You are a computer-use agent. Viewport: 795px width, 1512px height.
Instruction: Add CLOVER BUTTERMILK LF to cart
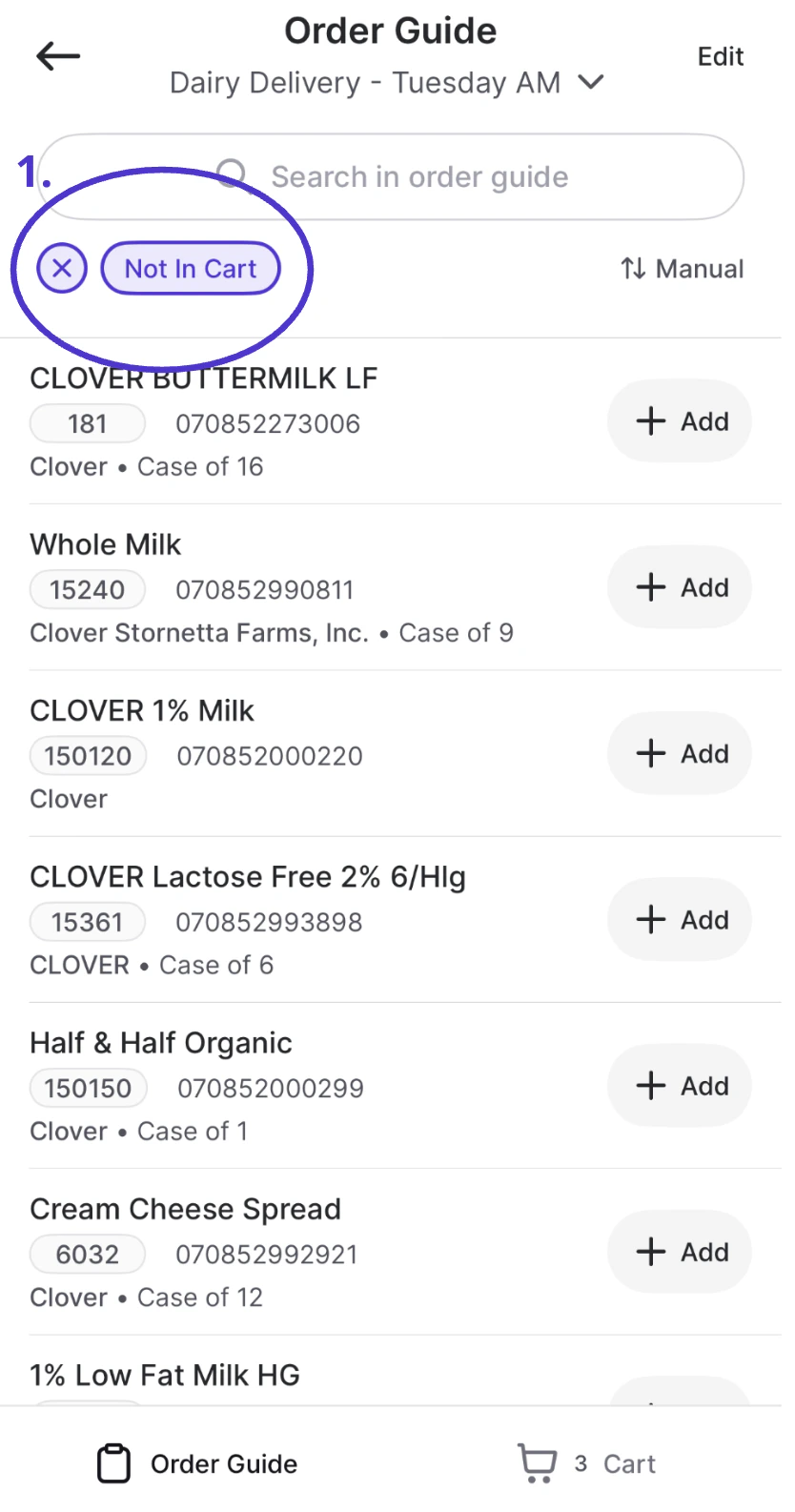coord(680,421)
